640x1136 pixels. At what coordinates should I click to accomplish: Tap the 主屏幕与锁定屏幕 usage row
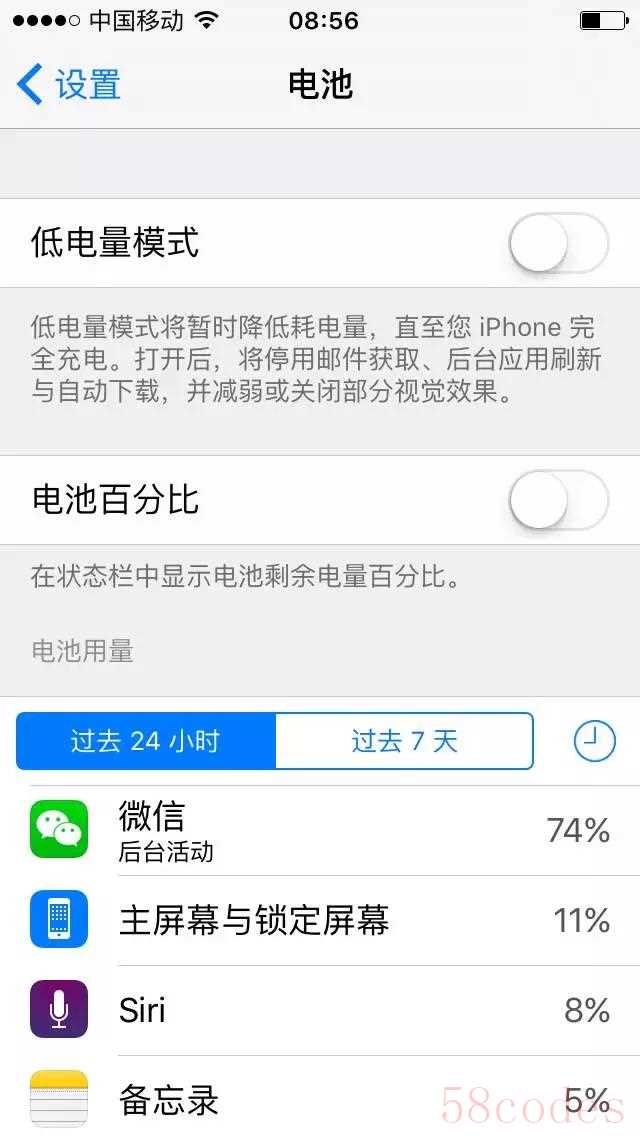click(320, 920)
